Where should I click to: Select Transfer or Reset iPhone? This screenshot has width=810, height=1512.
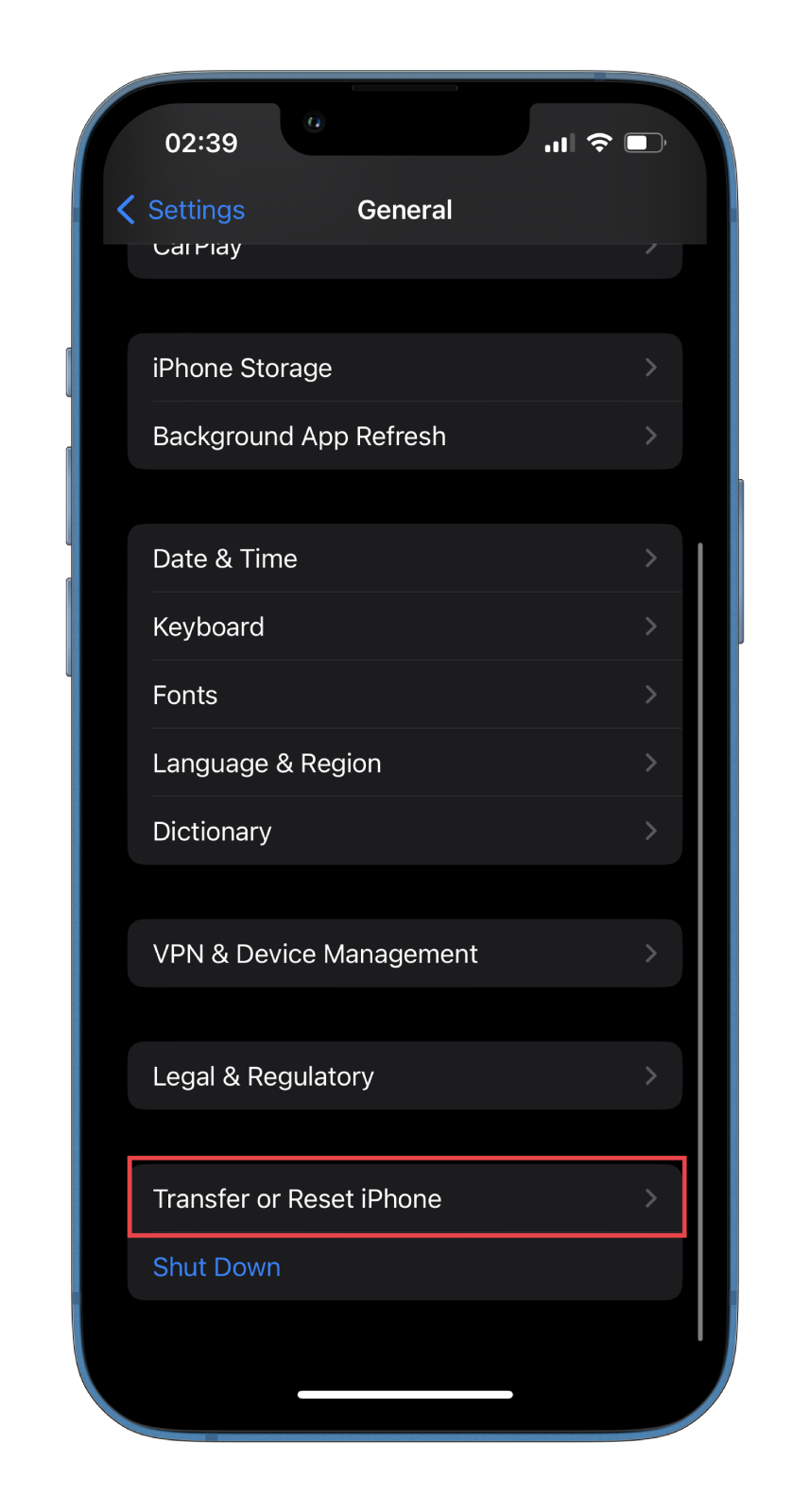[x=405, y=1198]
